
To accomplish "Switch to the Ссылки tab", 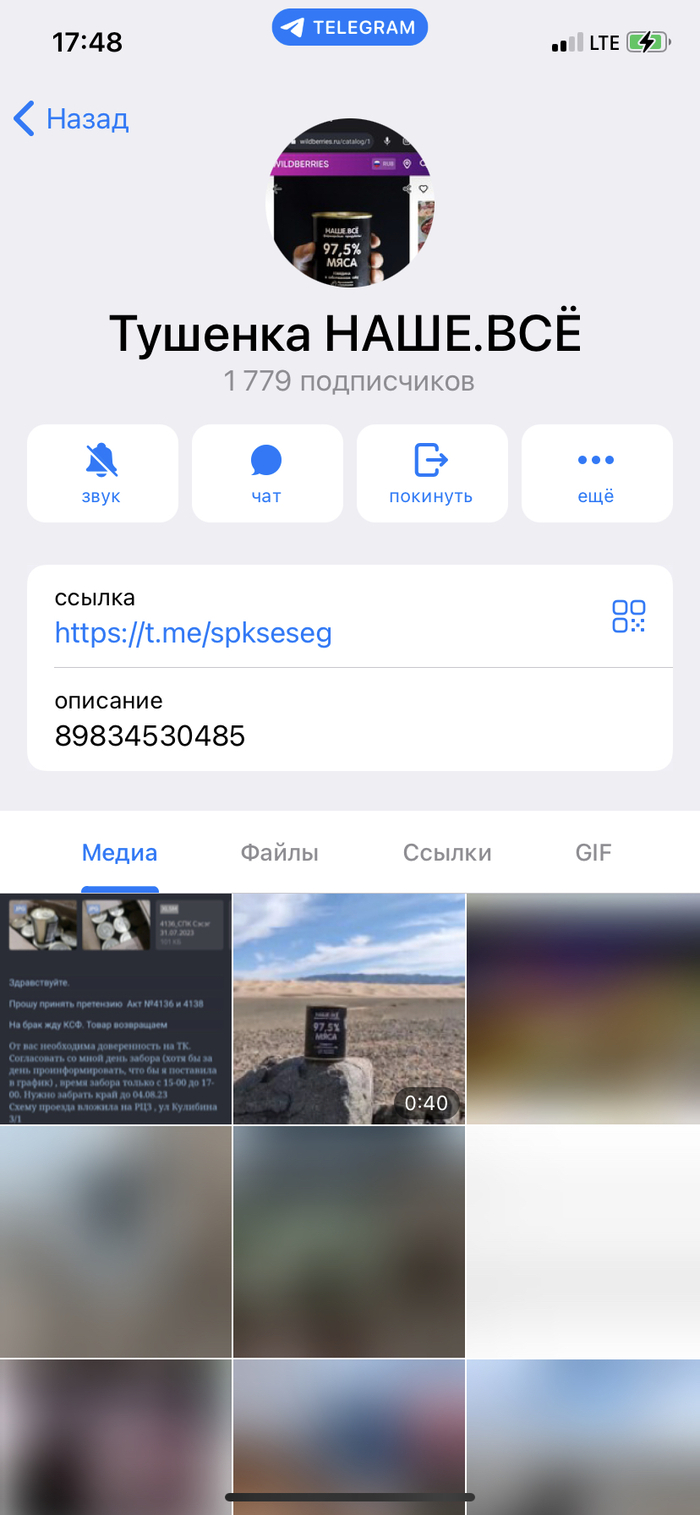I will coord(447,853).
